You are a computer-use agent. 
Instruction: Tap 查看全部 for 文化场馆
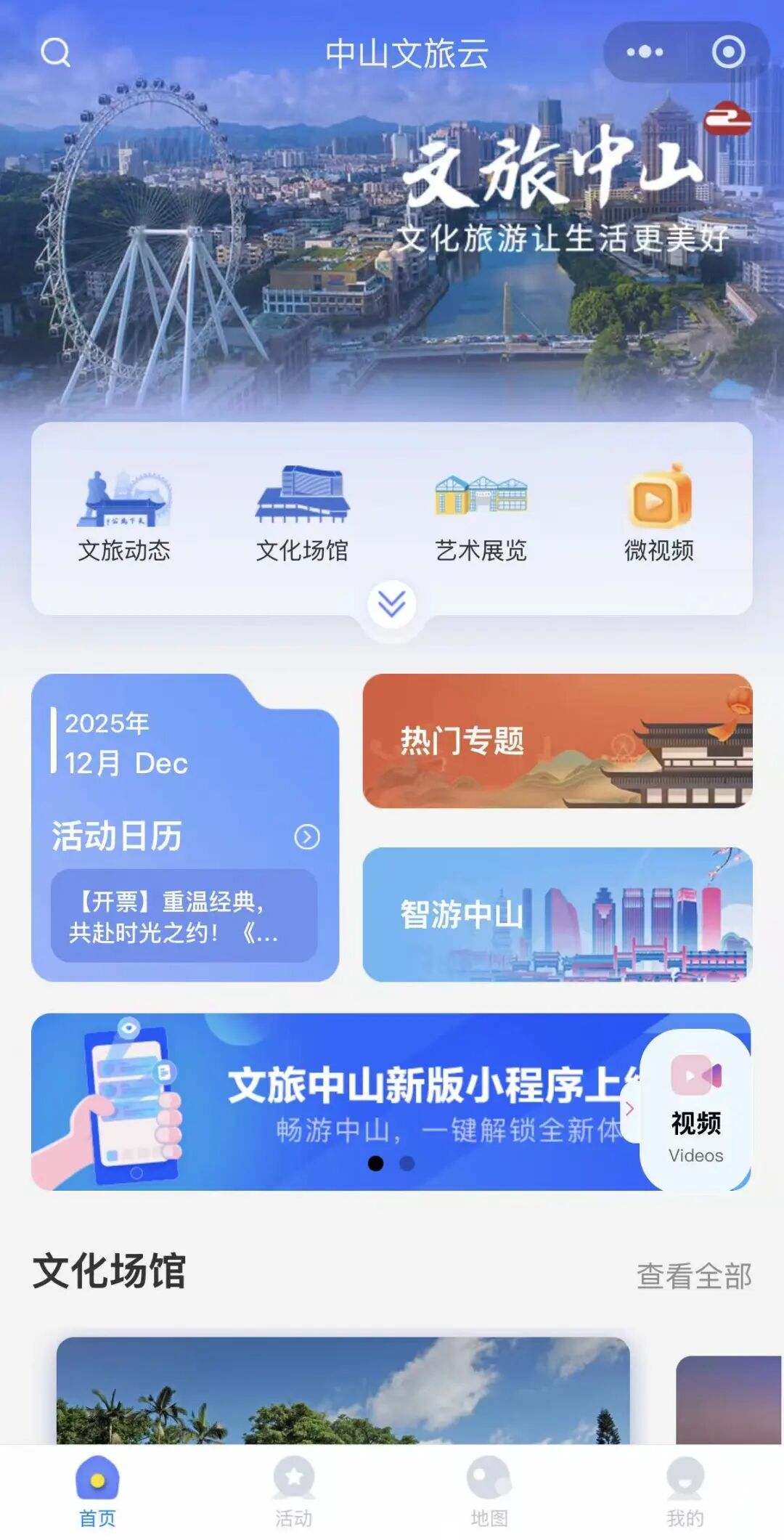pos(693,1276)
